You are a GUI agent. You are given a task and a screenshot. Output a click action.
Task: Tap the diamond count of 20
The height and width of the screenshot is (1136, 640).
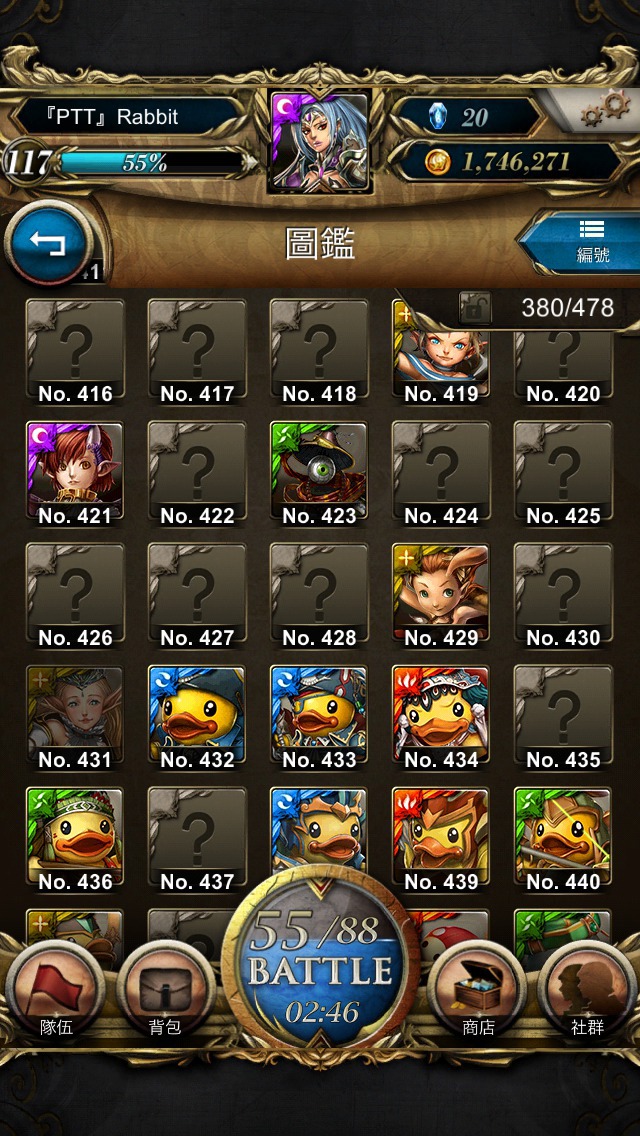pos(470,117)
